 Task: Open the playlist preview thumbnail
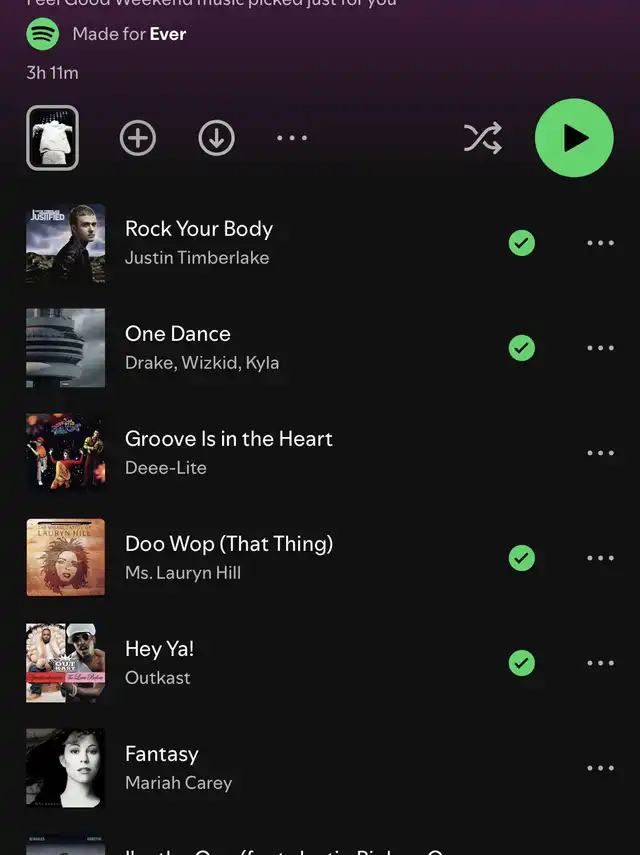[x=52, y=138]
